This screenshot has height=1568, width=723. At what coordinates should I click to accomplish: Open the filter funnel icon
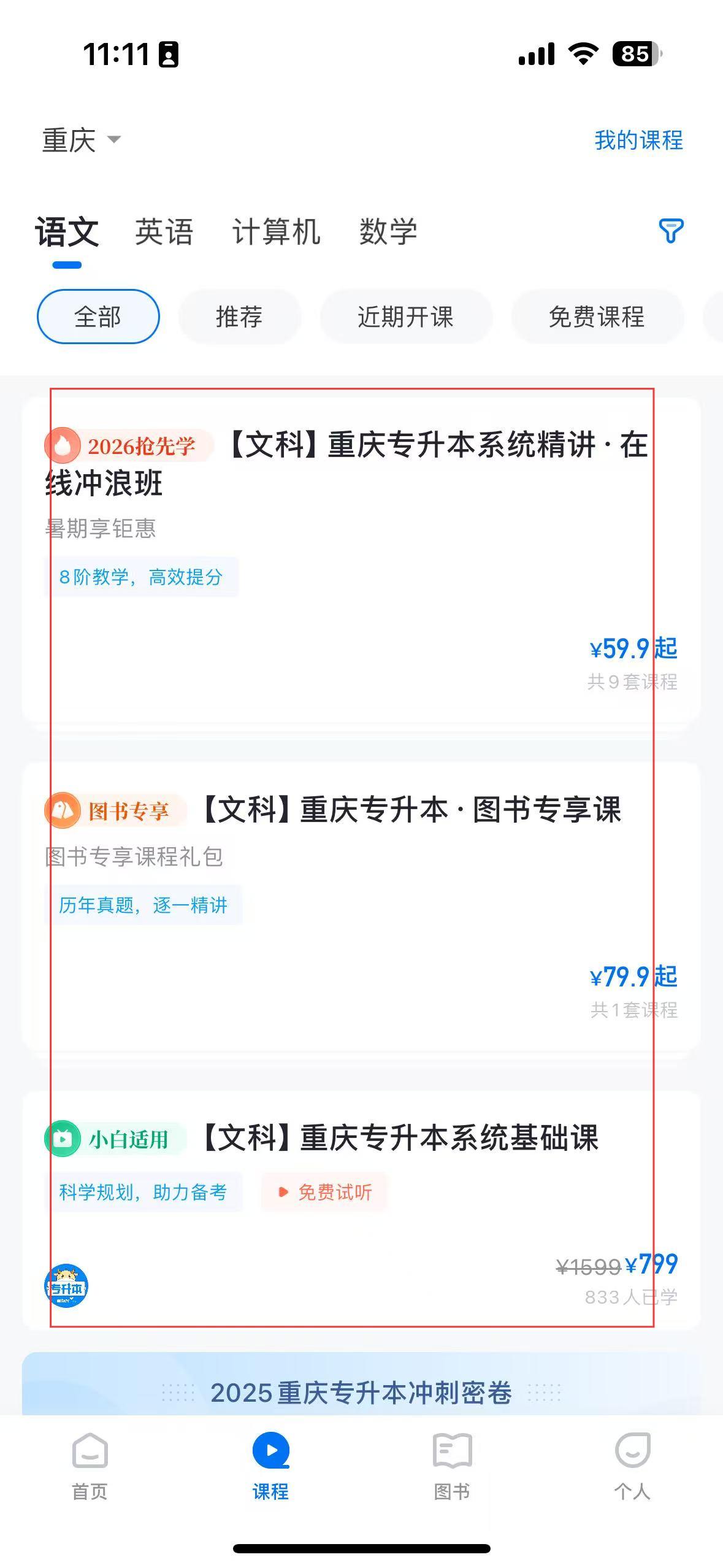pos(671,231)
